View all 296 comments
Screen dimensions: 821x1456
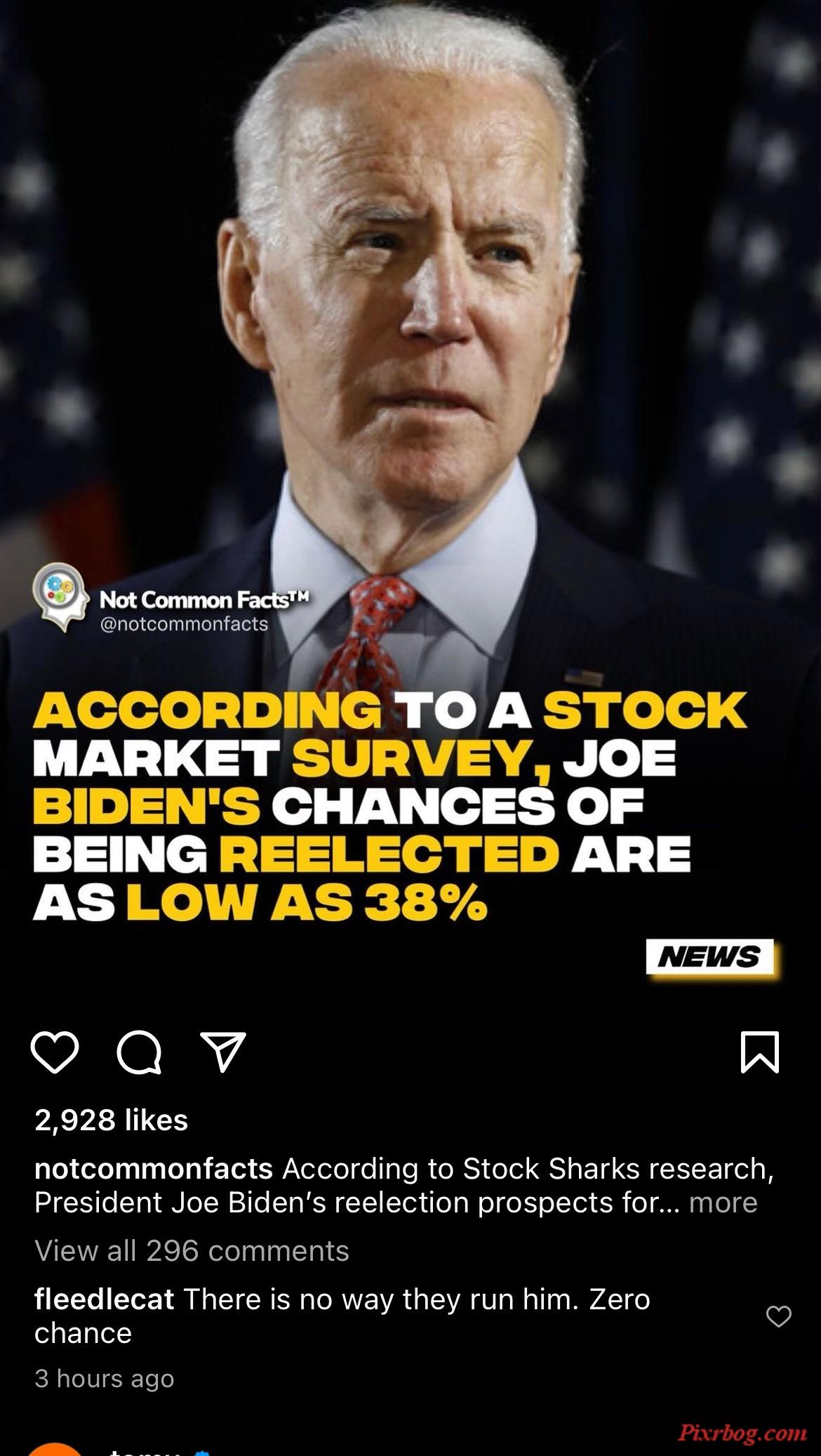pyautogui.click(x=192, y=1250)
